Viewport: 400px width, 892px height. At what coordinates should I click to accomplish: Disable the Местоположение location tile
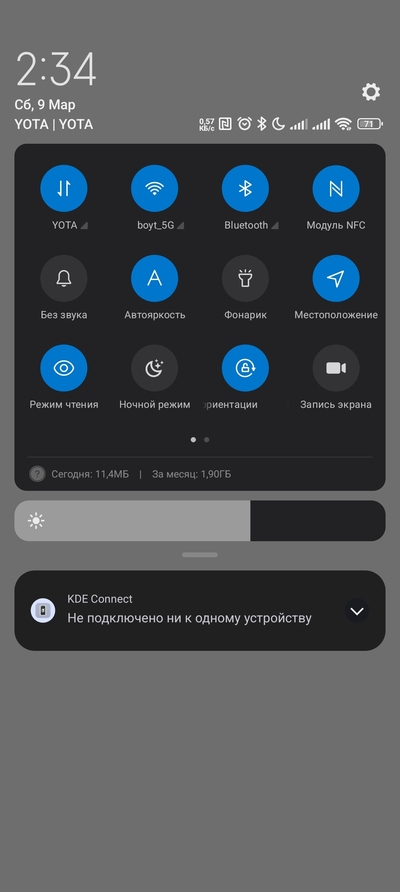[x=336, y=278]
